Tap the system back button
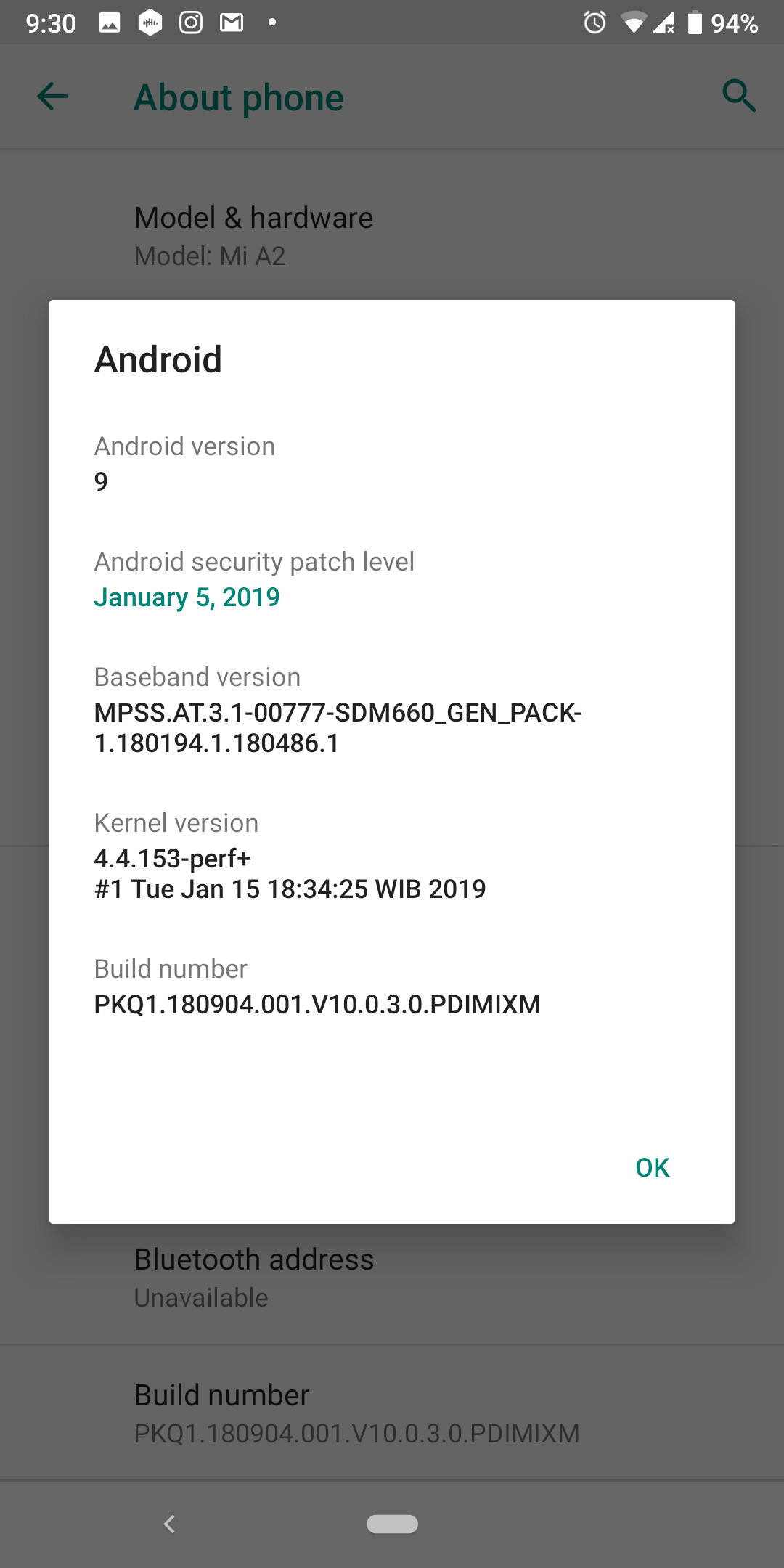Viewport: 784px width, 1568px height. [x=170, y=1524]
